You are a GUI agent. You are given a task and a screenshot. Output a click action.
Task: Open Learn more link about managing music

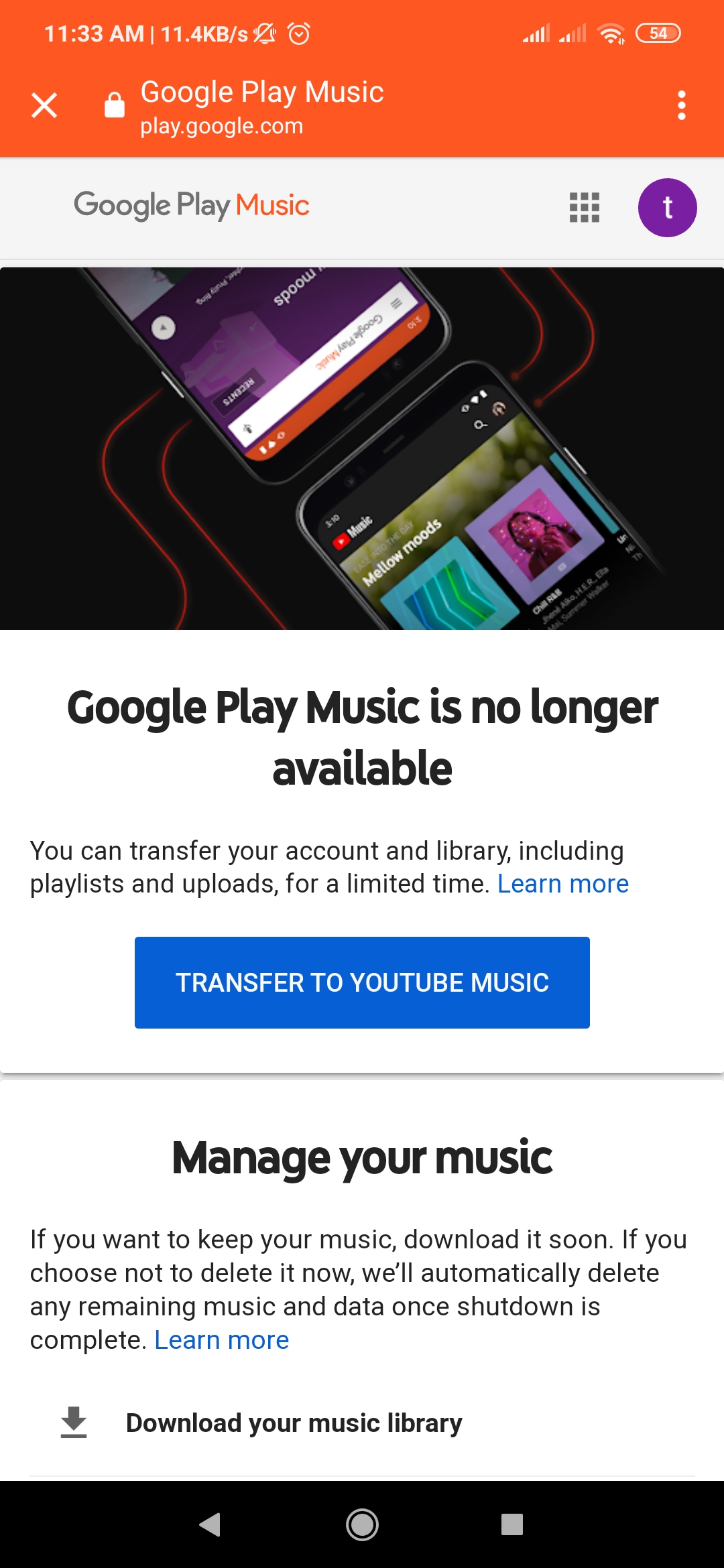221,1340
